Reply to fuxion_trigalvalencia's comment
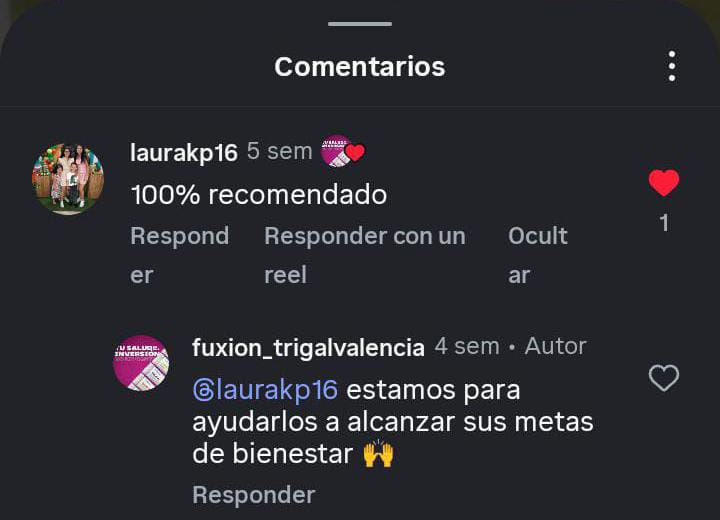The height and width of the screenshot is (520, 720). 253,495
